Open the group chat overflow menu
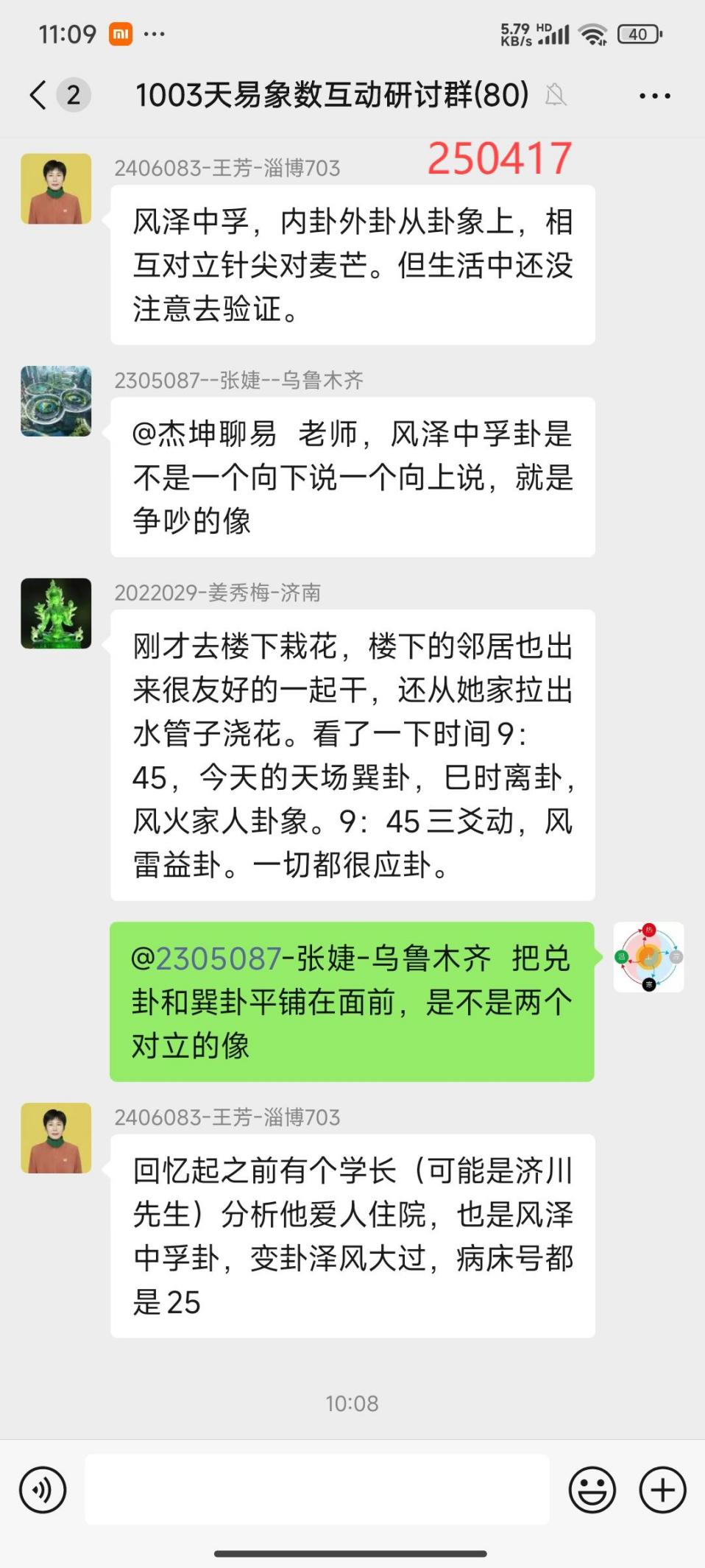The image size is (705, 1568). coord(654,96)
